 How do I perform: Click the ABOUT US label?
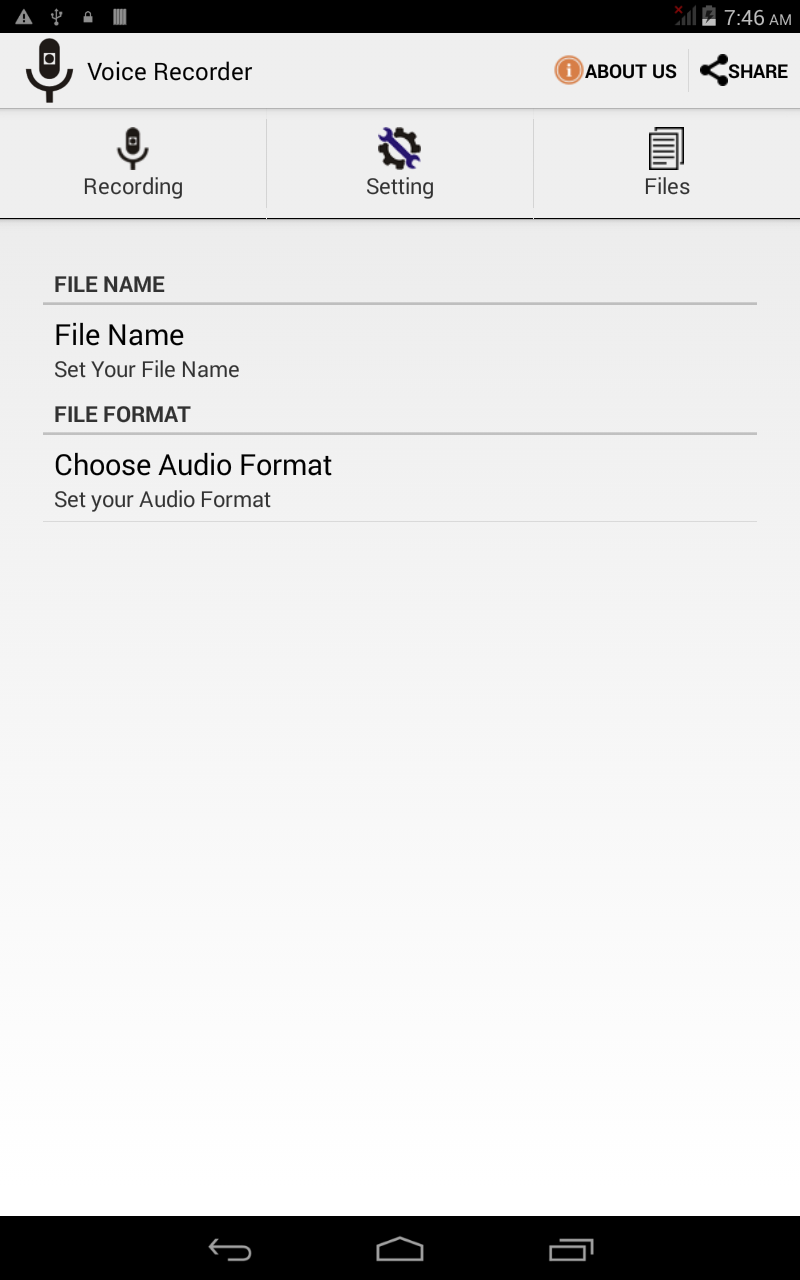631,71
